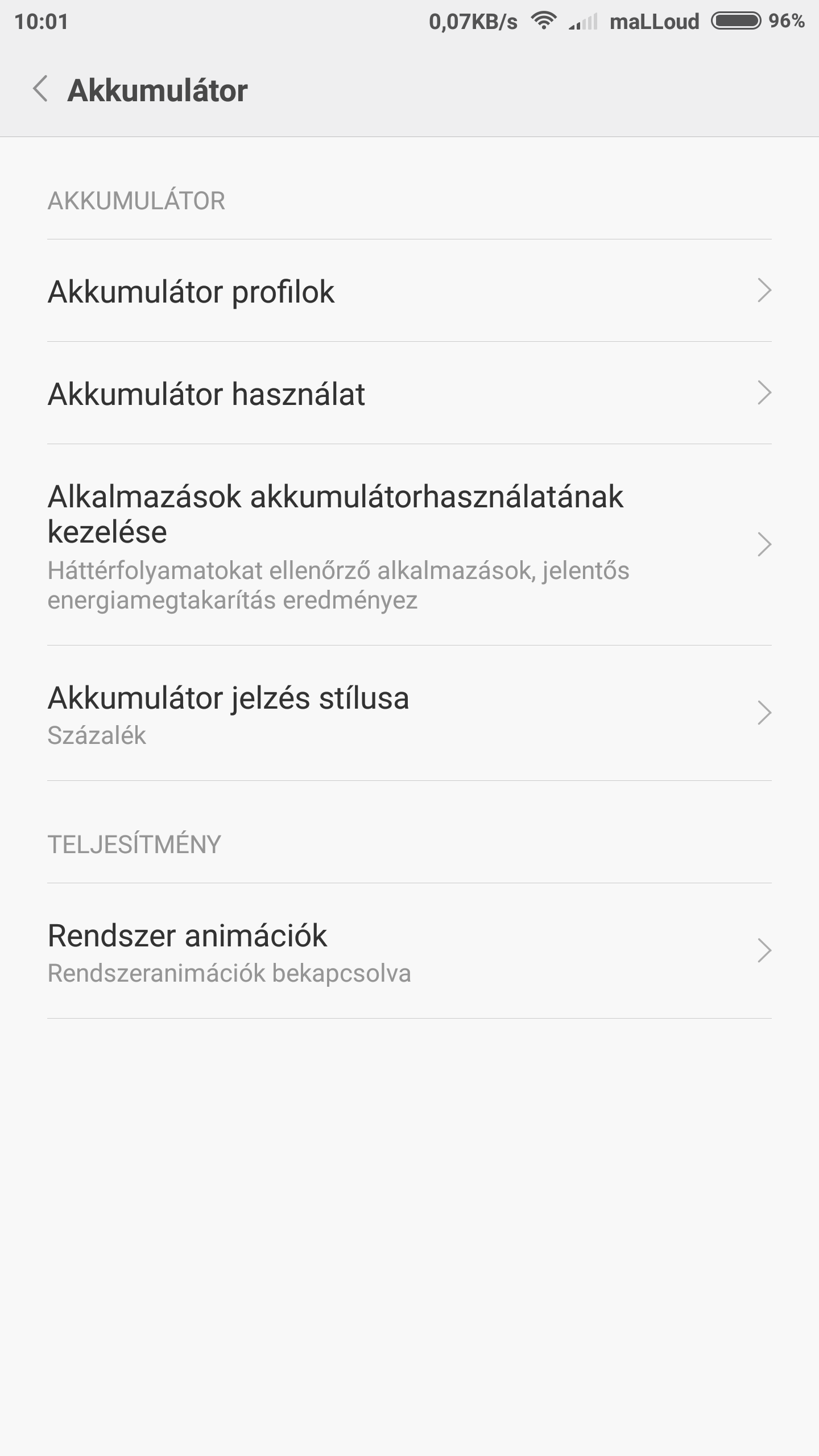
Task: Open Akkumulátor profilok
Action: (x=408, y=291)
